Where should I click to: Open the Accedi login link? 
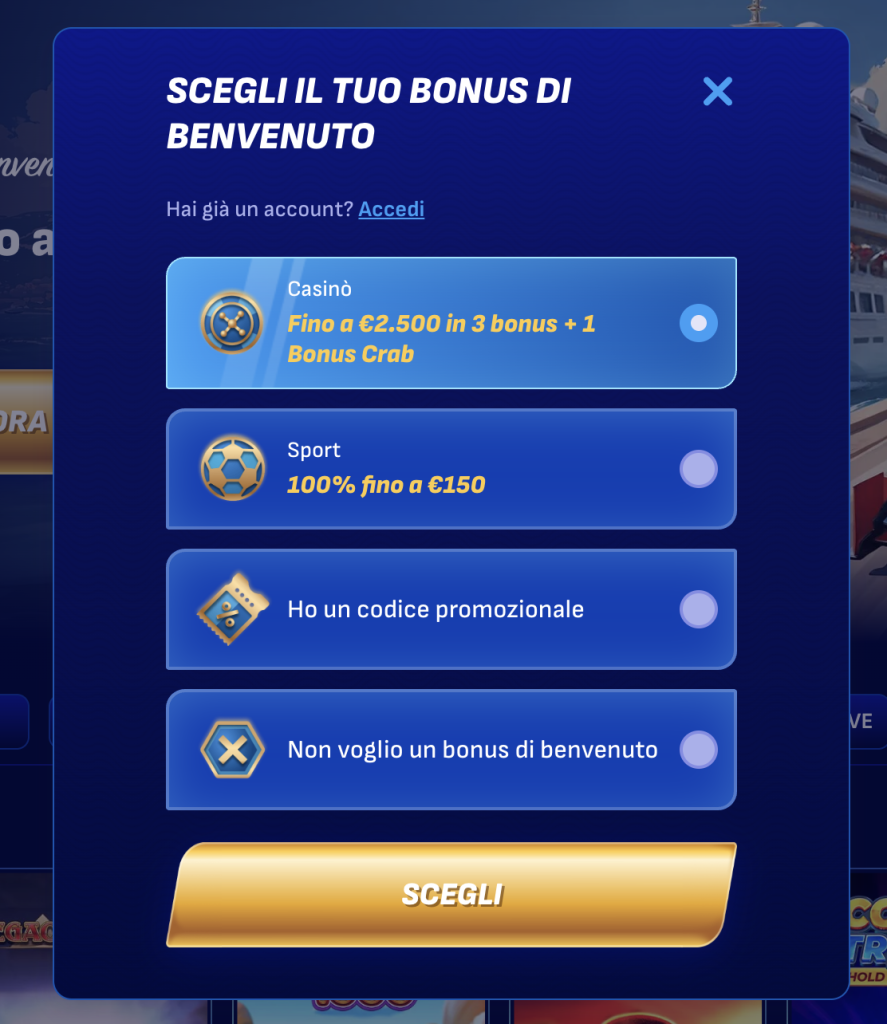(x=391, y=209)
